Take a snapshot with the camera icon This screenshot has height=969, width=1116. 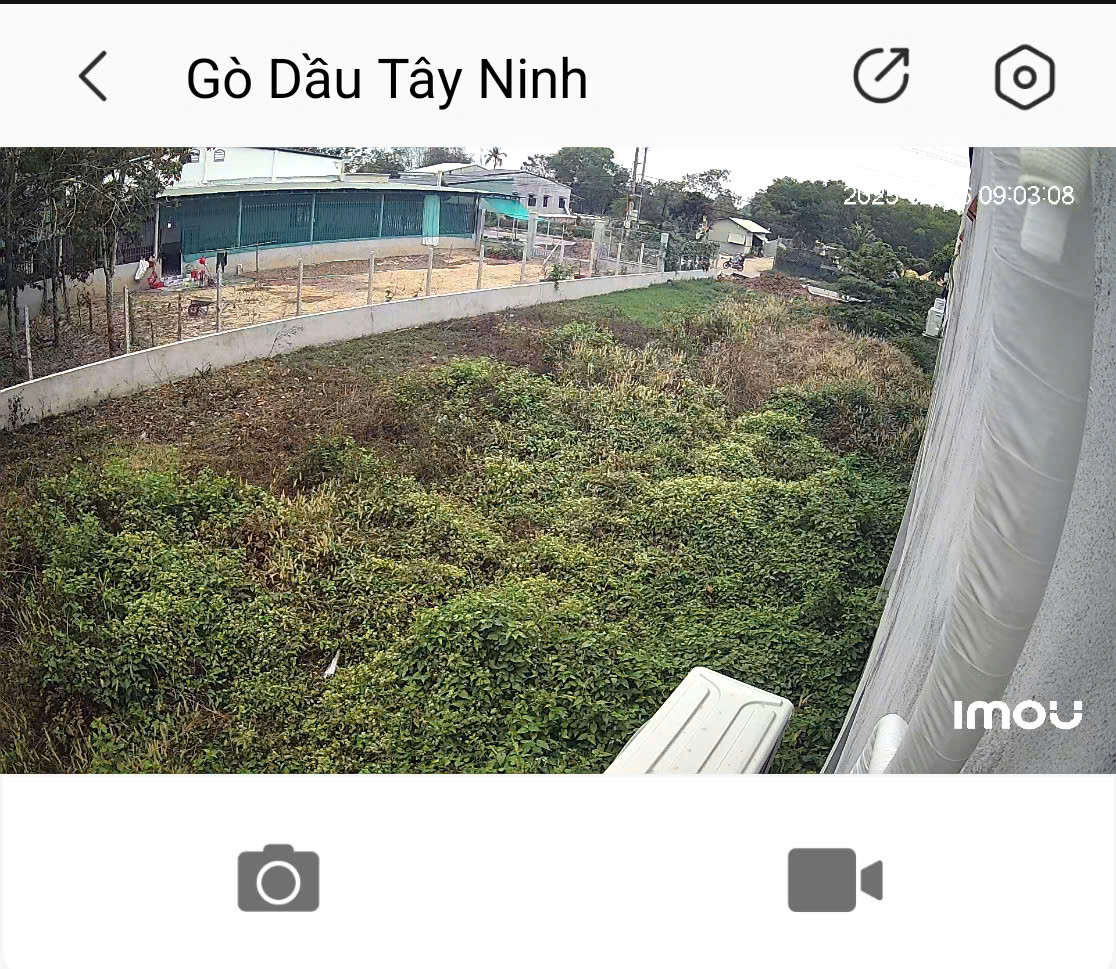(x=278, y=879)
